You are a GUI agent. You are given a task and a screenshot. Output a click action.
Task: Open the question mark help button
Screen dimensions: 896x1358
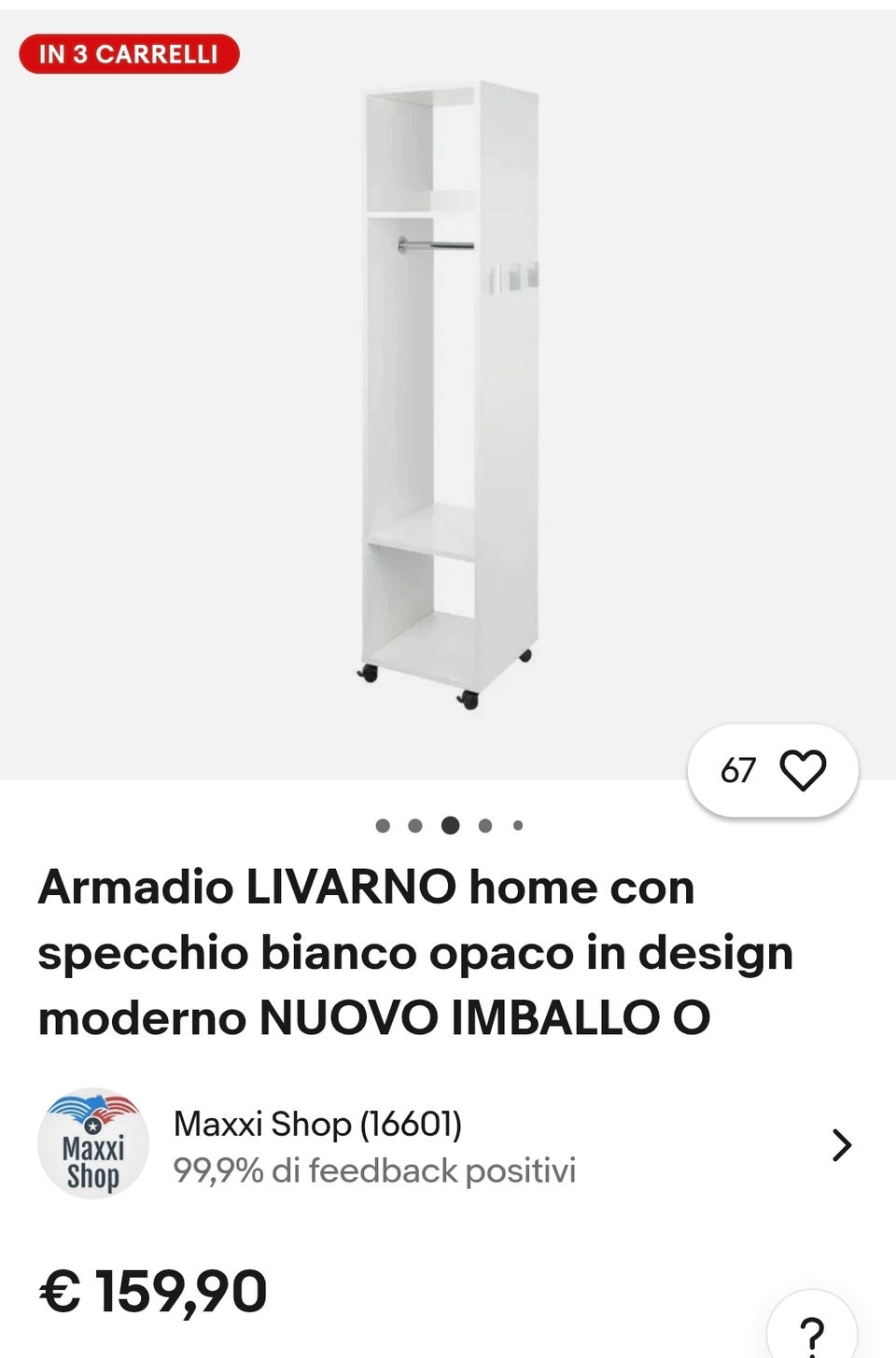[811, 1332]
